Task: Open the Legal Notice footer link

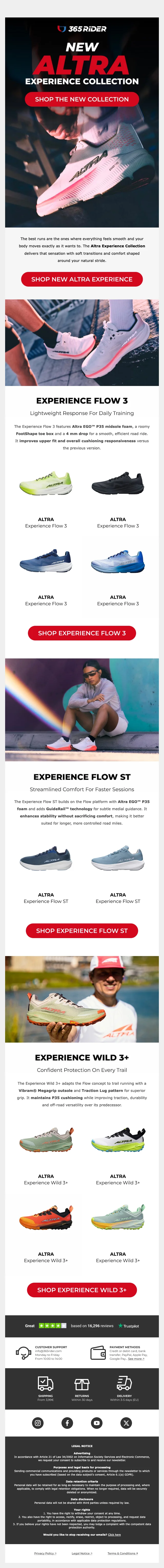Action: point(82,1553)
